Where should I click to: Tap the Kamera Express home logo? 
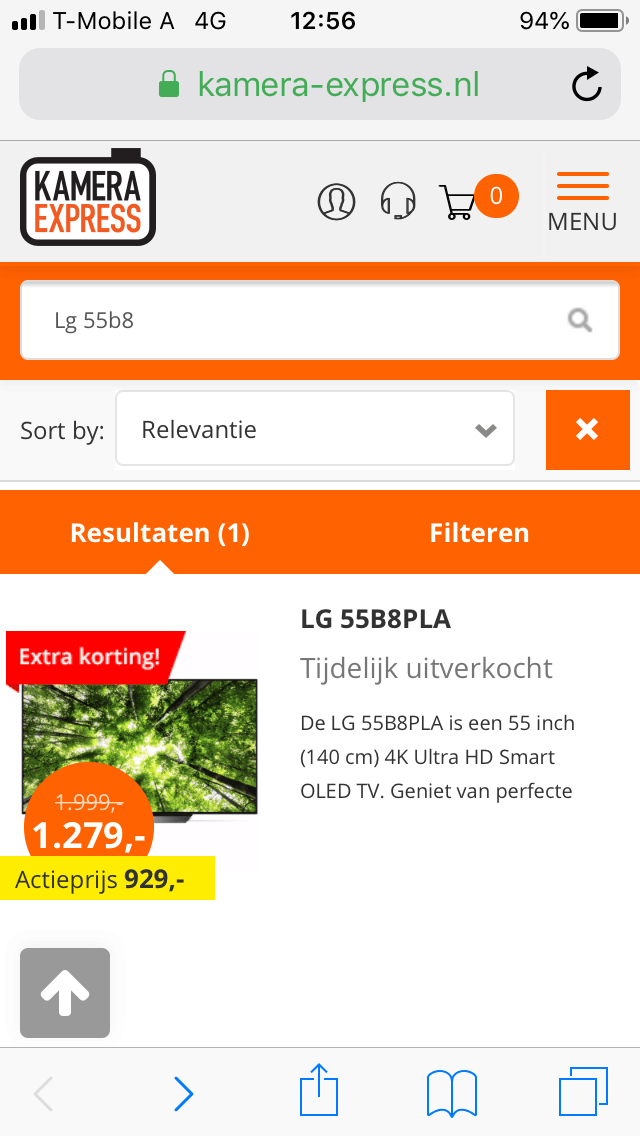coord(88,197)
